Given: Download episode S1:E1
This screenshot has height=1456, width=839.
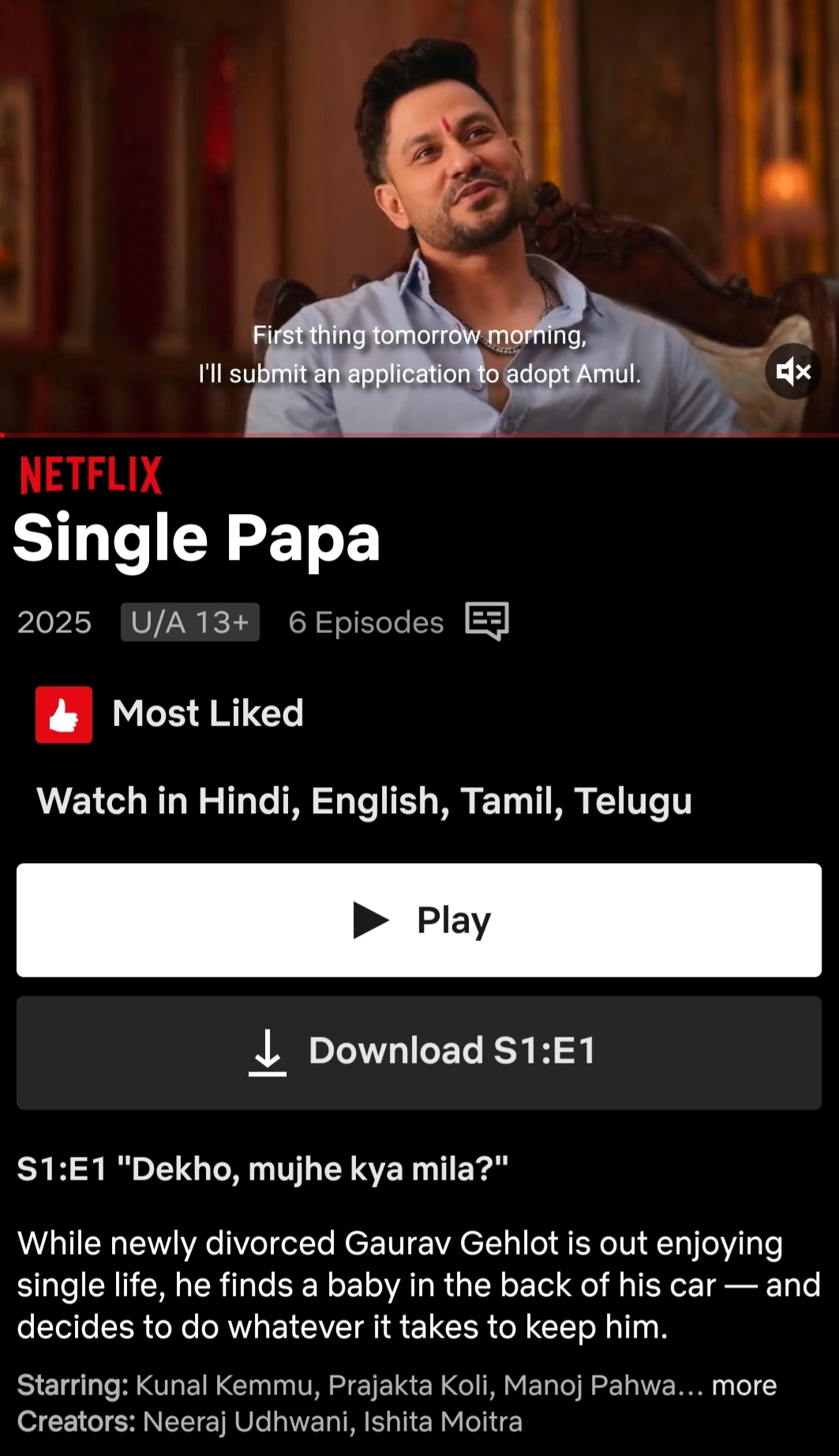Looking at the screenshot, I should pyautogui.click(x=419, y=1052).
